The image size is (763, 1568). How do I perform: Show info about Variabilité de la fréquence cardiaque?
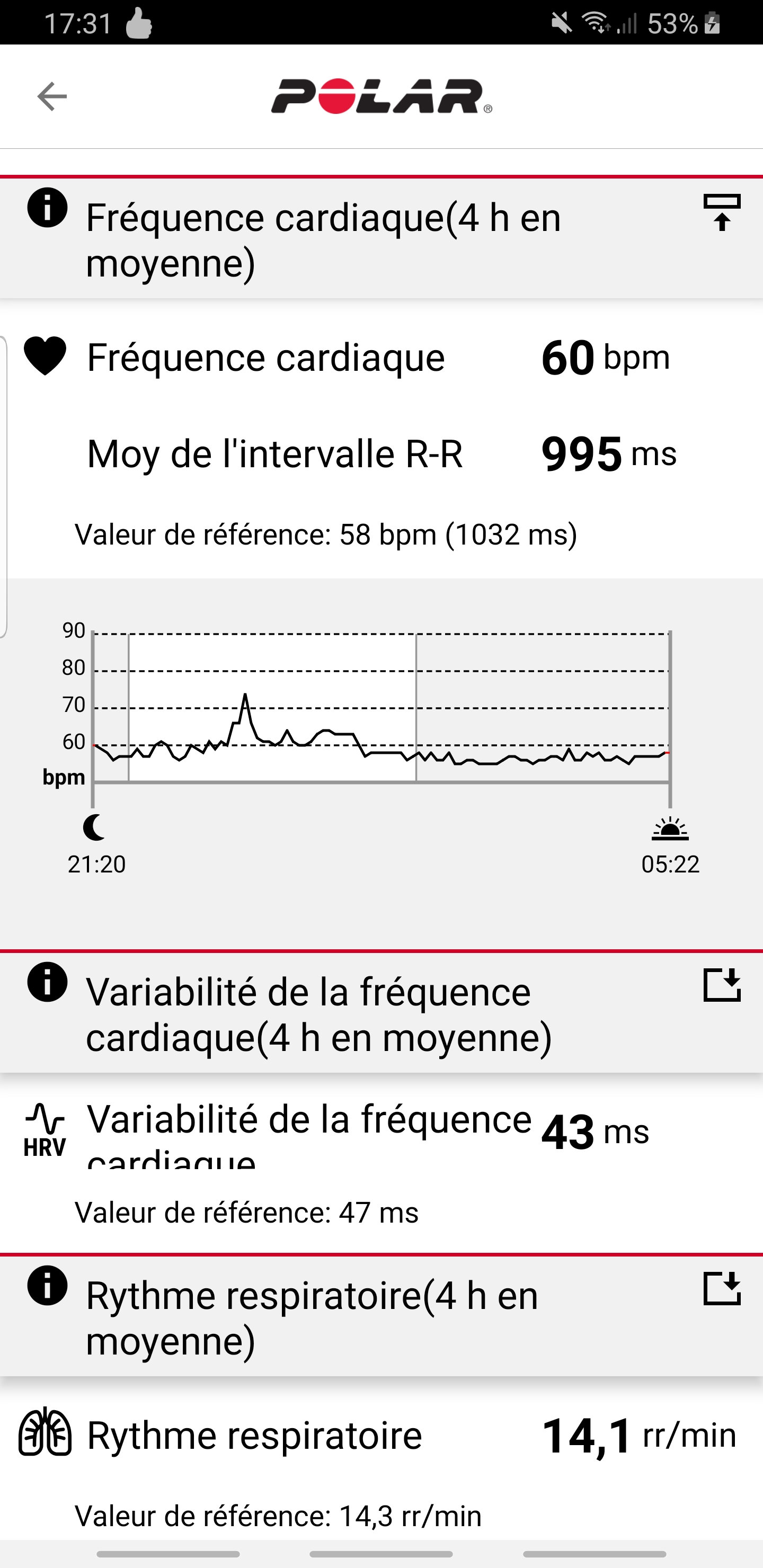47,982
